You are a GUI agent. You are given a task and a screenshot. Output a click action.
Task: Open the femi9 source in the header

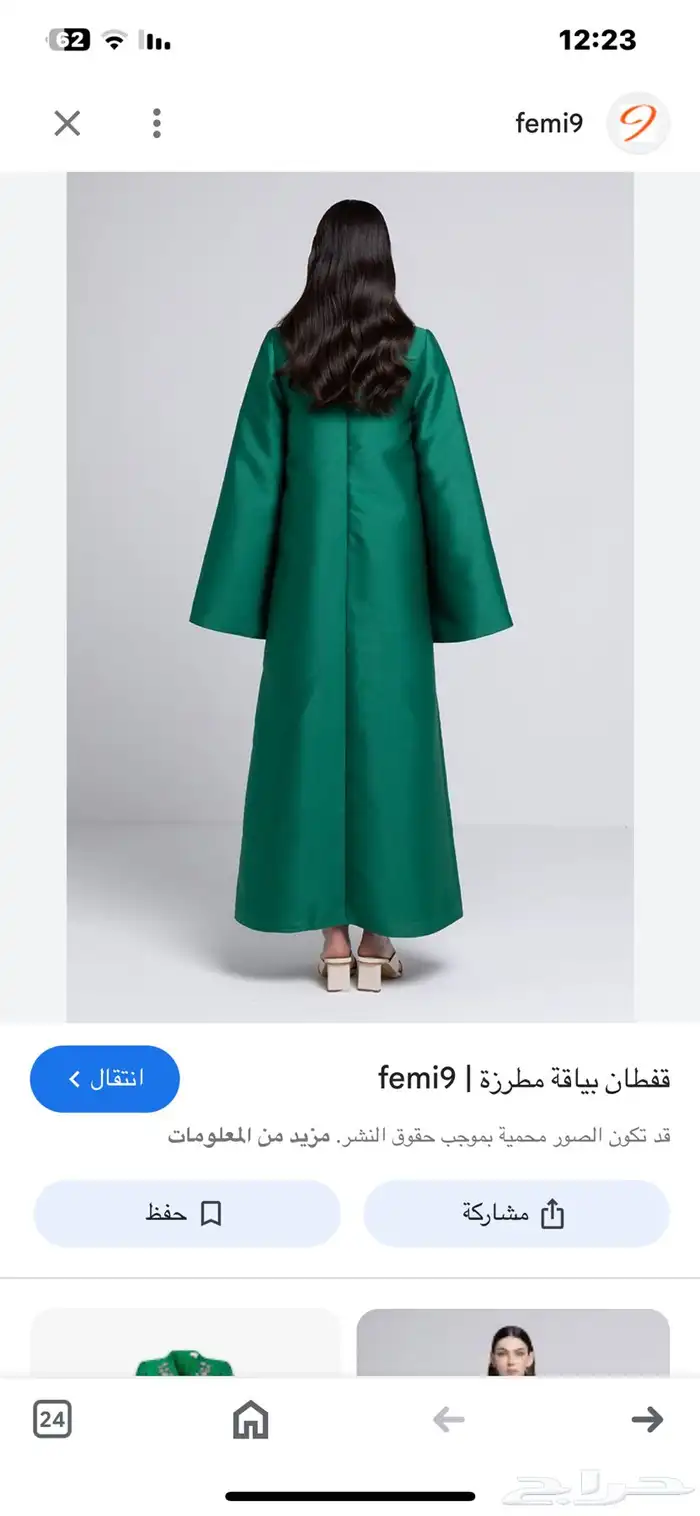tap(550, 123)
